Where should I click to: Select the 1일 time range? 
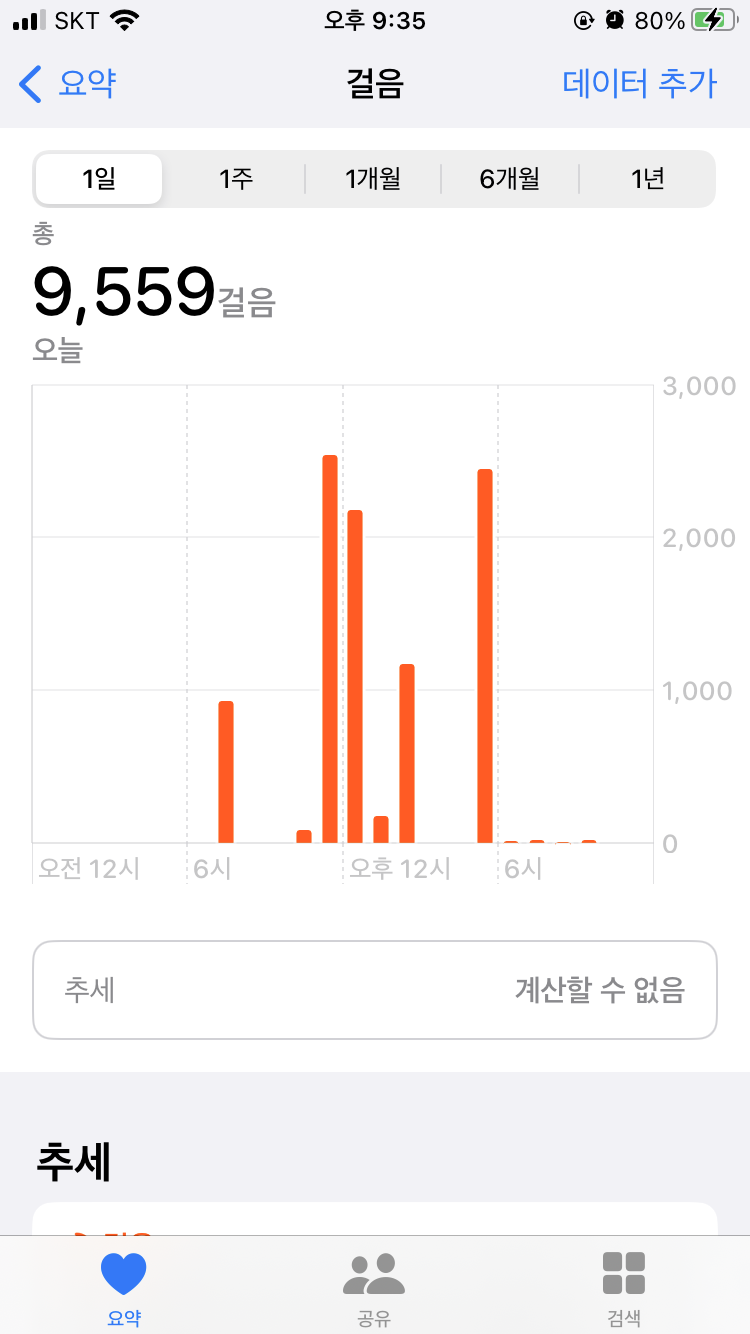(99, 180)
